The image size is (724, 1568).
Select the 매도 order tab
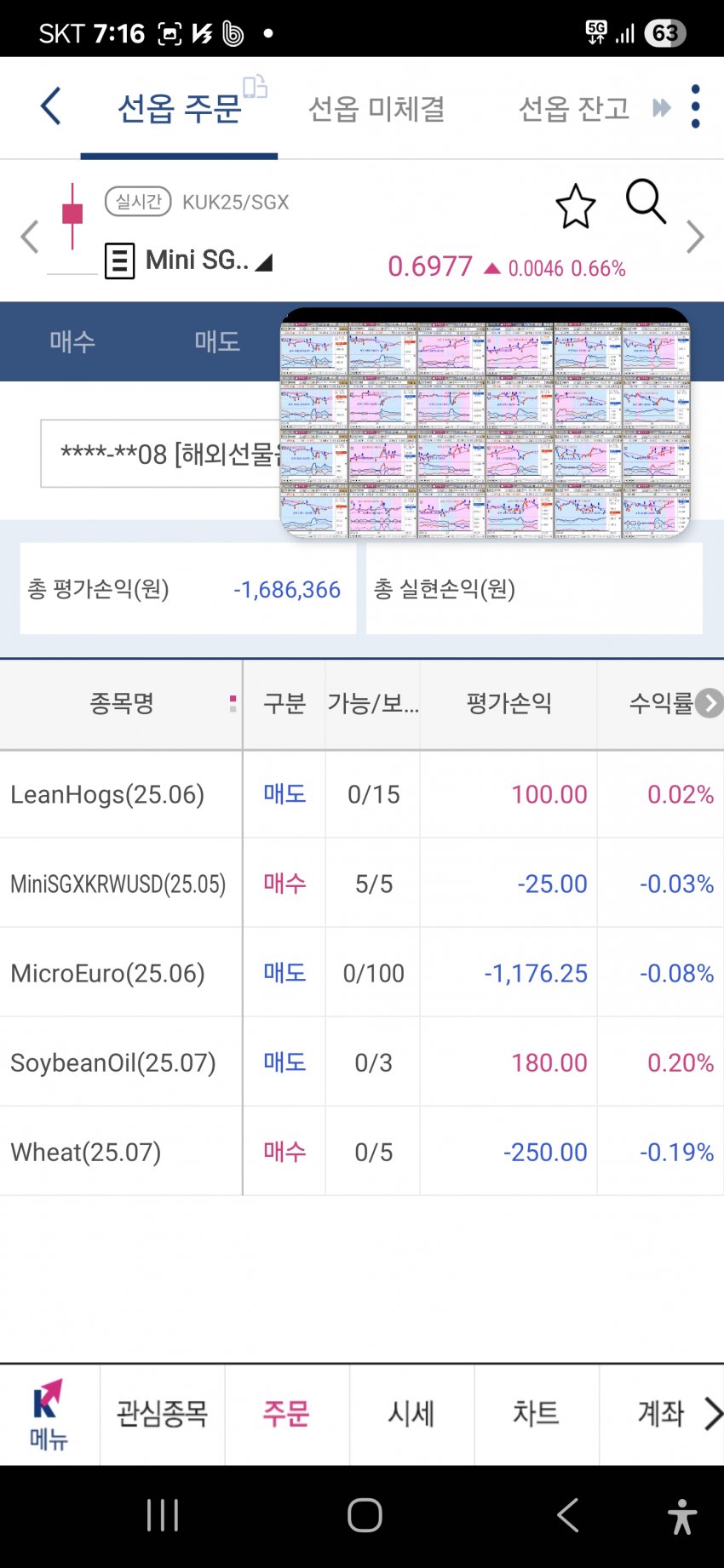[x=217, y=341]
